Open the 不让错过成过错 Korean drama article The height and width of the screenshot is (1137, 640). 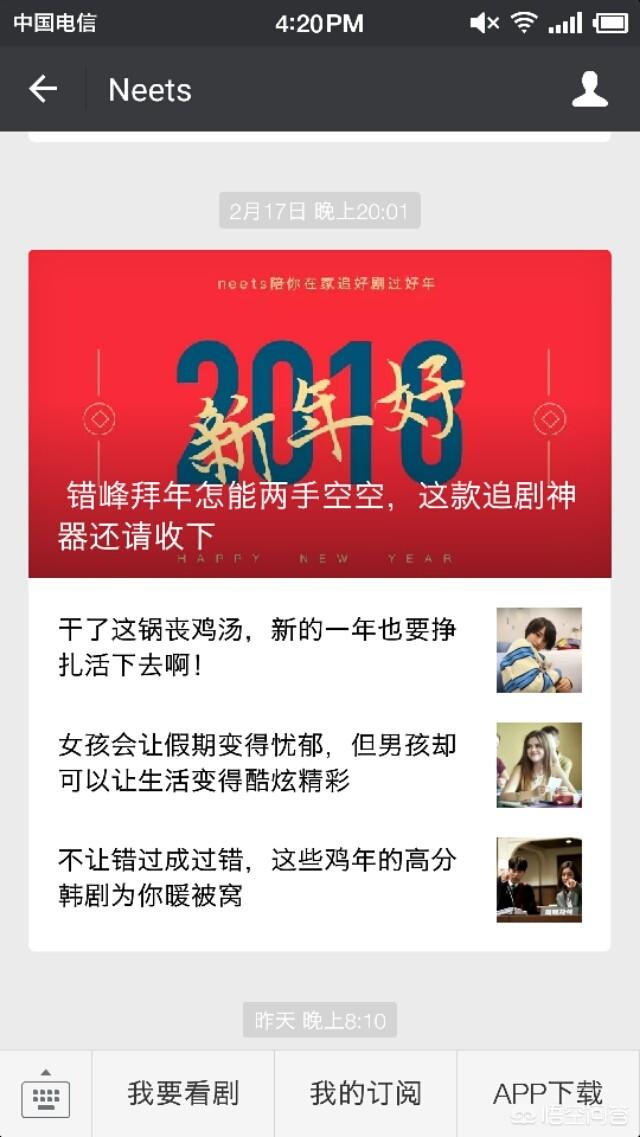tap(319, 878)
